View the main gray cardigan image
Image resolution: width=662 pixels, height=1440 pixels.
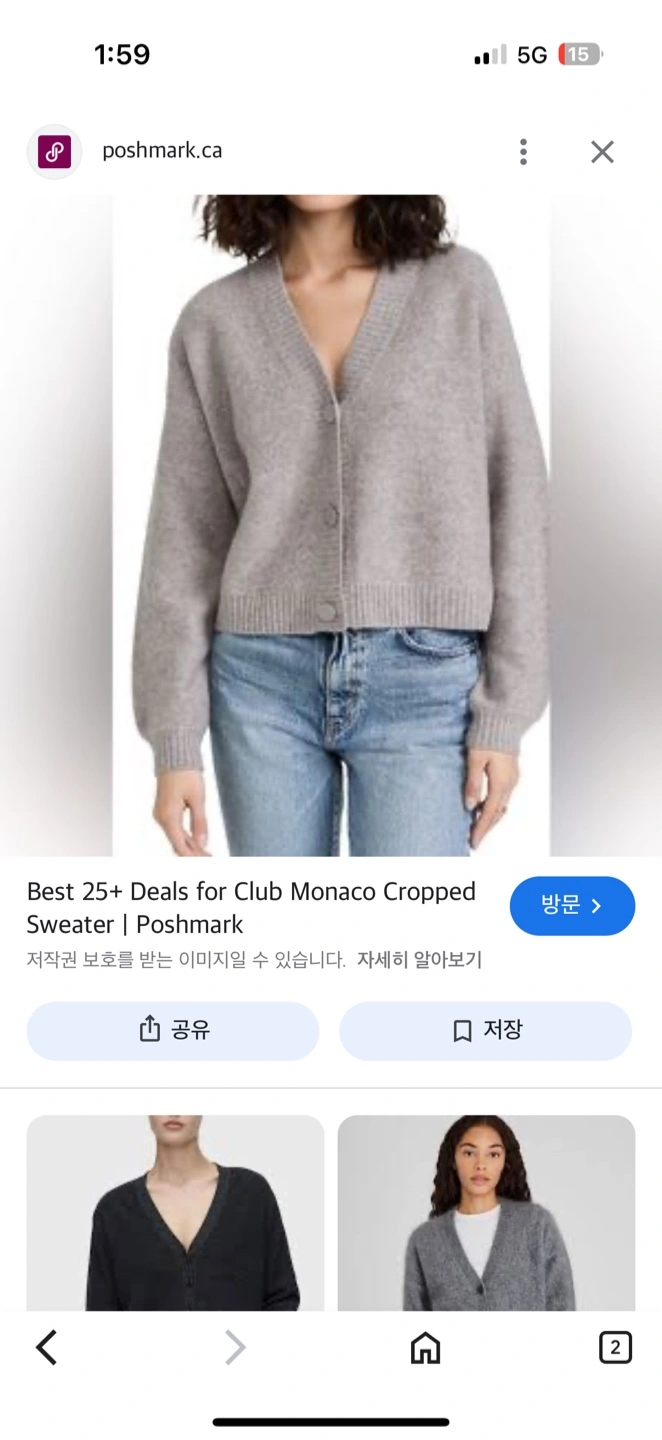(331, 525)
